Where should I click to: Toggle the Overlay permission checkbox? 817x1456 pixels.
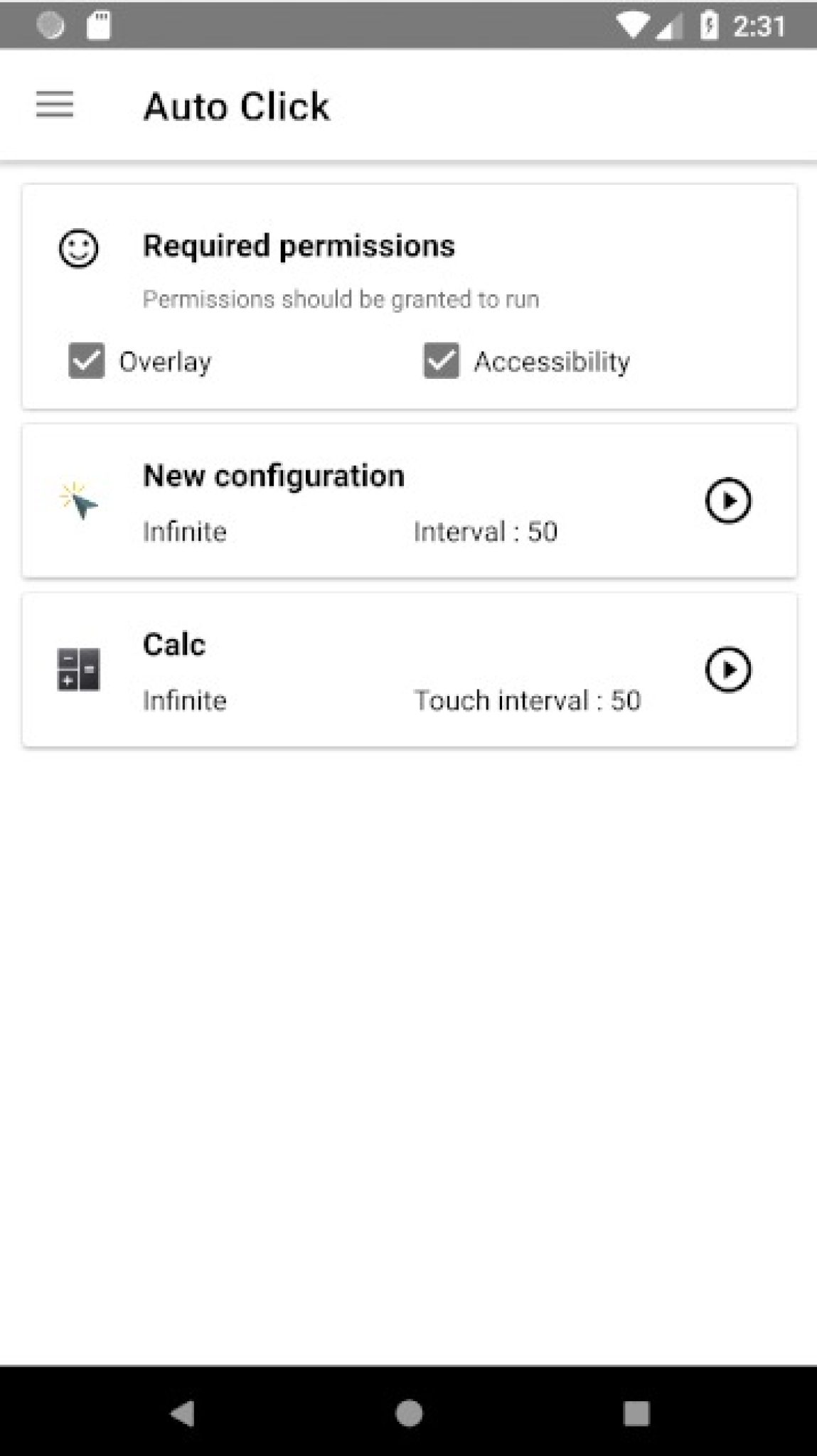87,360
